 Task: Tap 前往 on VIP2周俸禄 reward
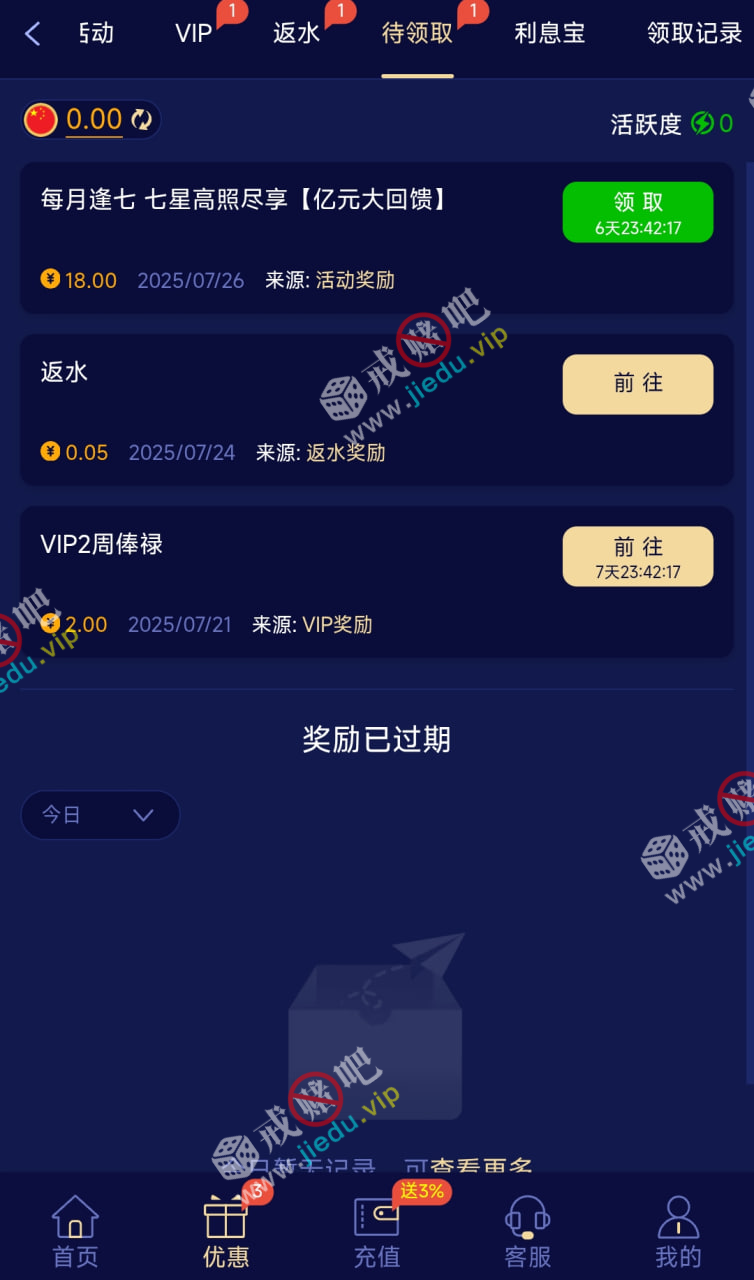tap(637, 556)
